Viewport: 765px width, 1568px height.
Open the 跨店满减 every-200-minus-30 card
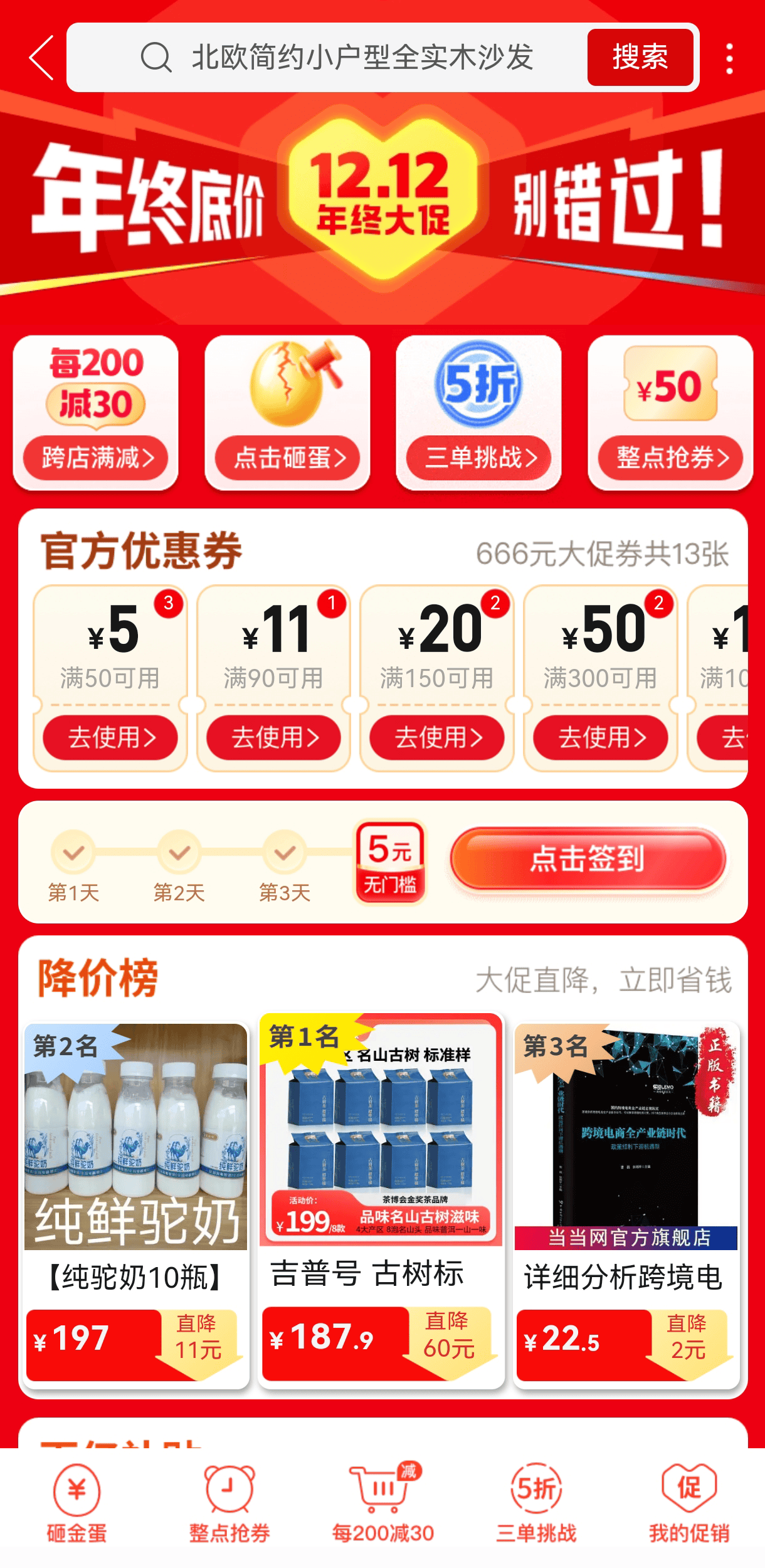[96, 413]
